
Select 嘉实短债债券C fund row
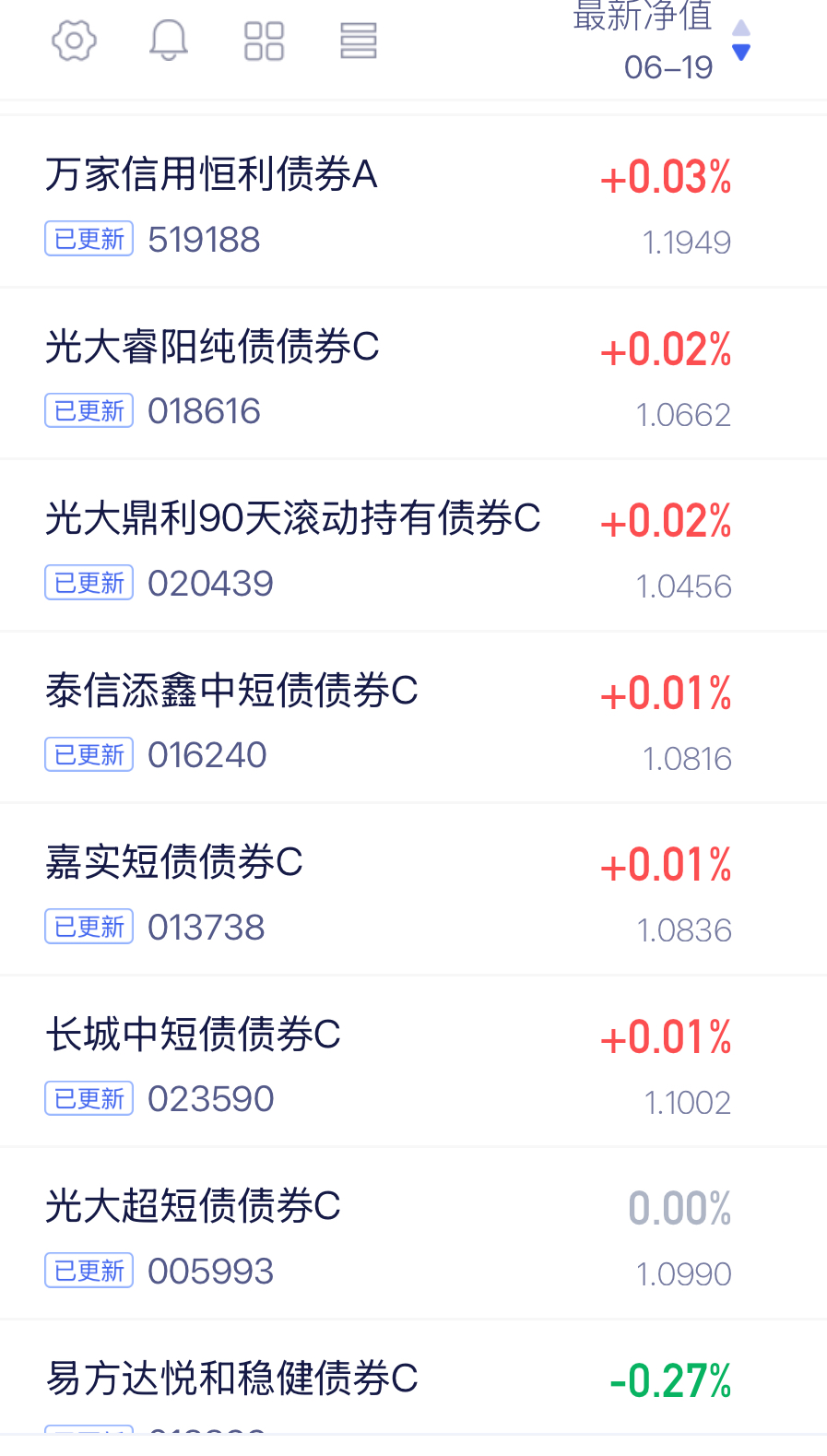tap(413, 890)
